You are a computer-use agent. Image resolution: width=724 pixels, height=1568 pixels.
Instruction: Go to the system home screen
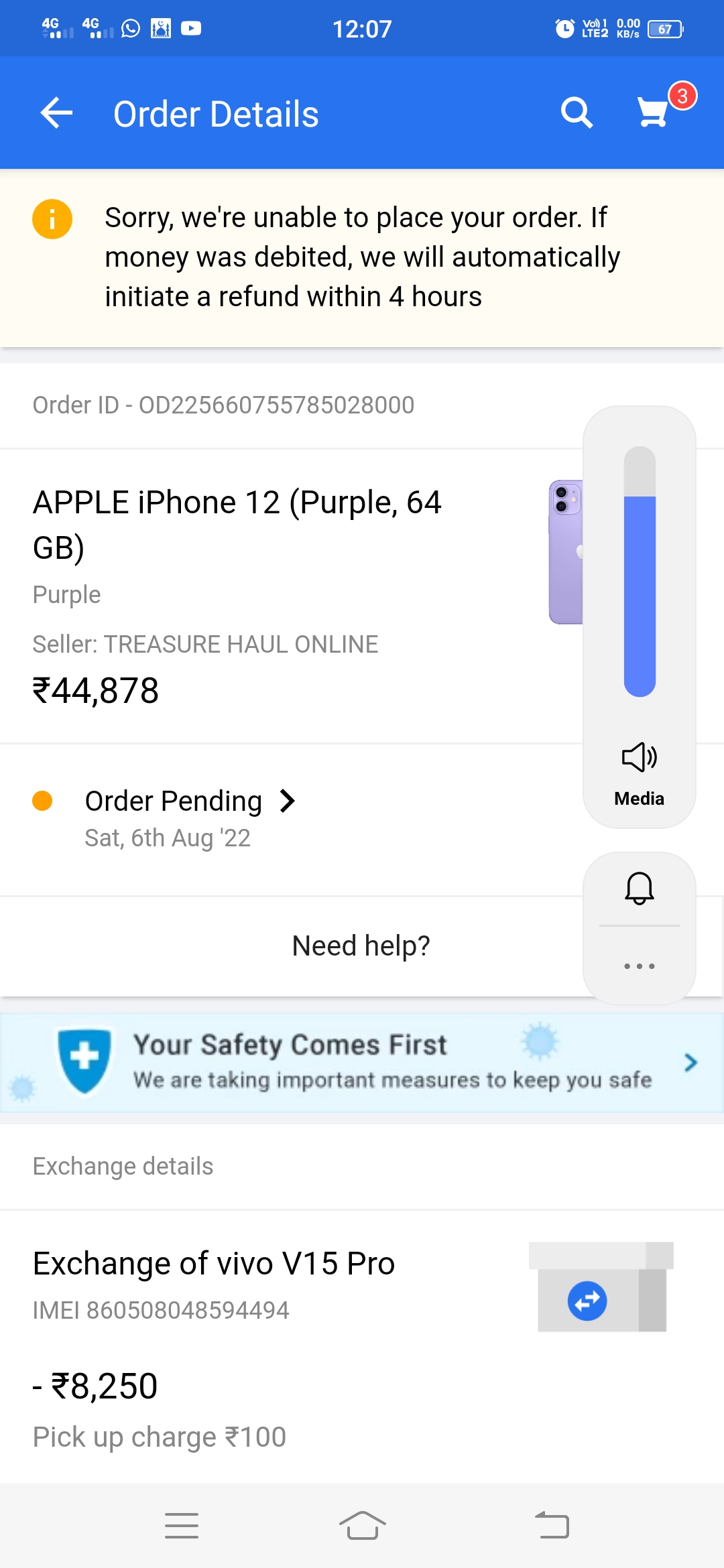coord(362,1526)
